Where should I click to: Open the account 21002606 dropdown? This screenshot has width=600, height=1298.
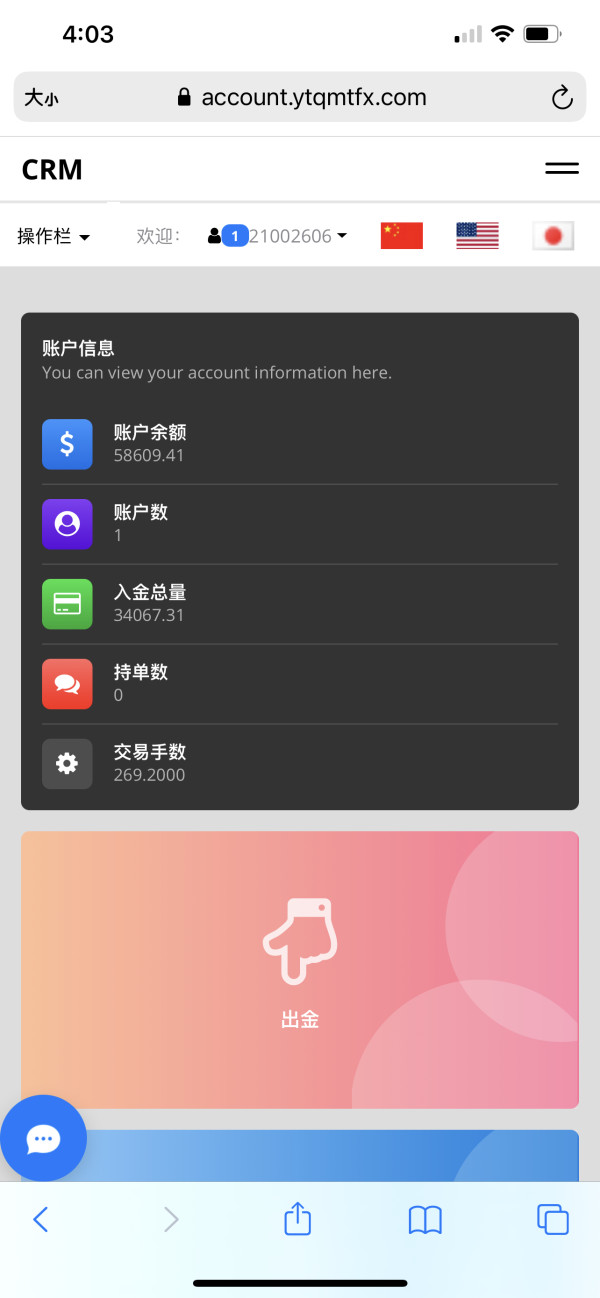pos(278,236)
